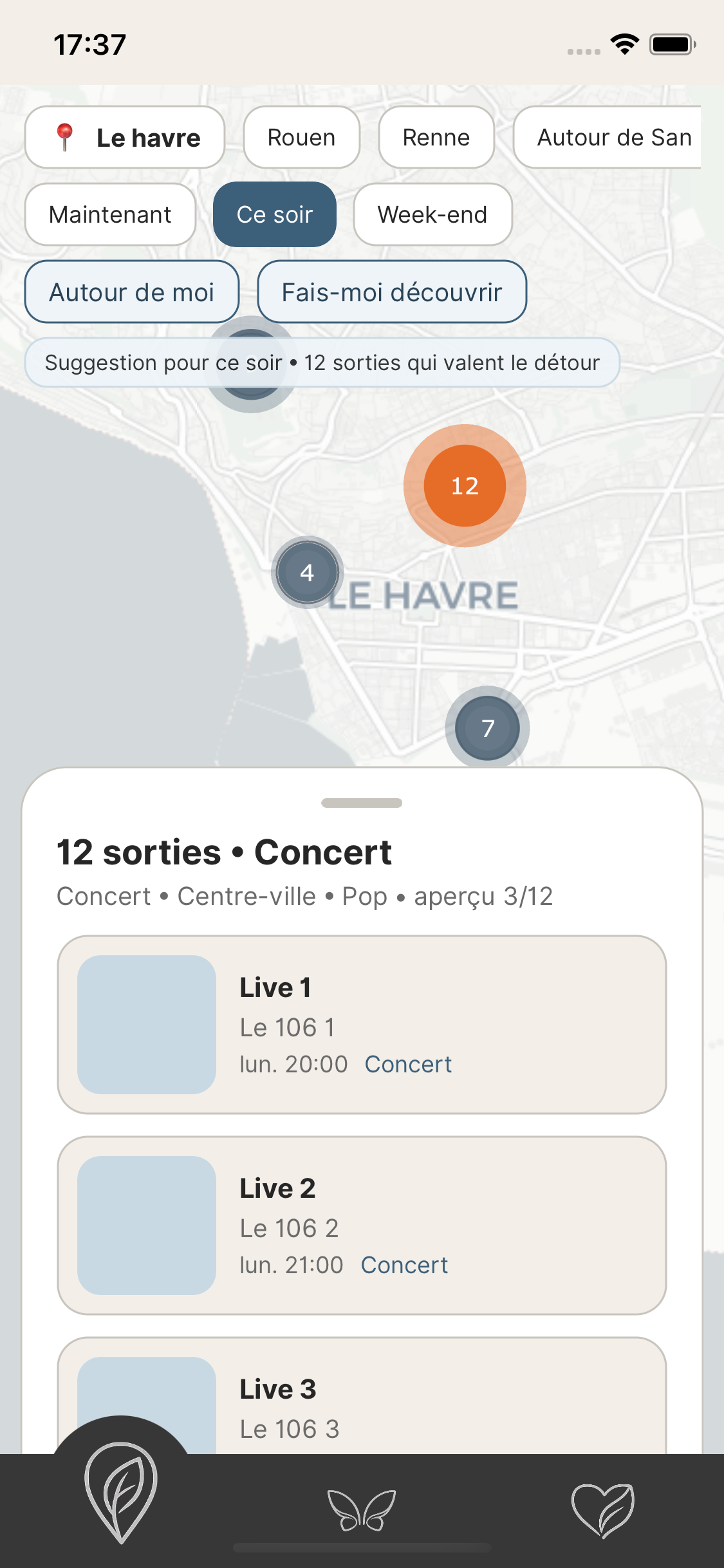Select the Renne city chip
The image size is (724, 1568).
pos(436,138)
